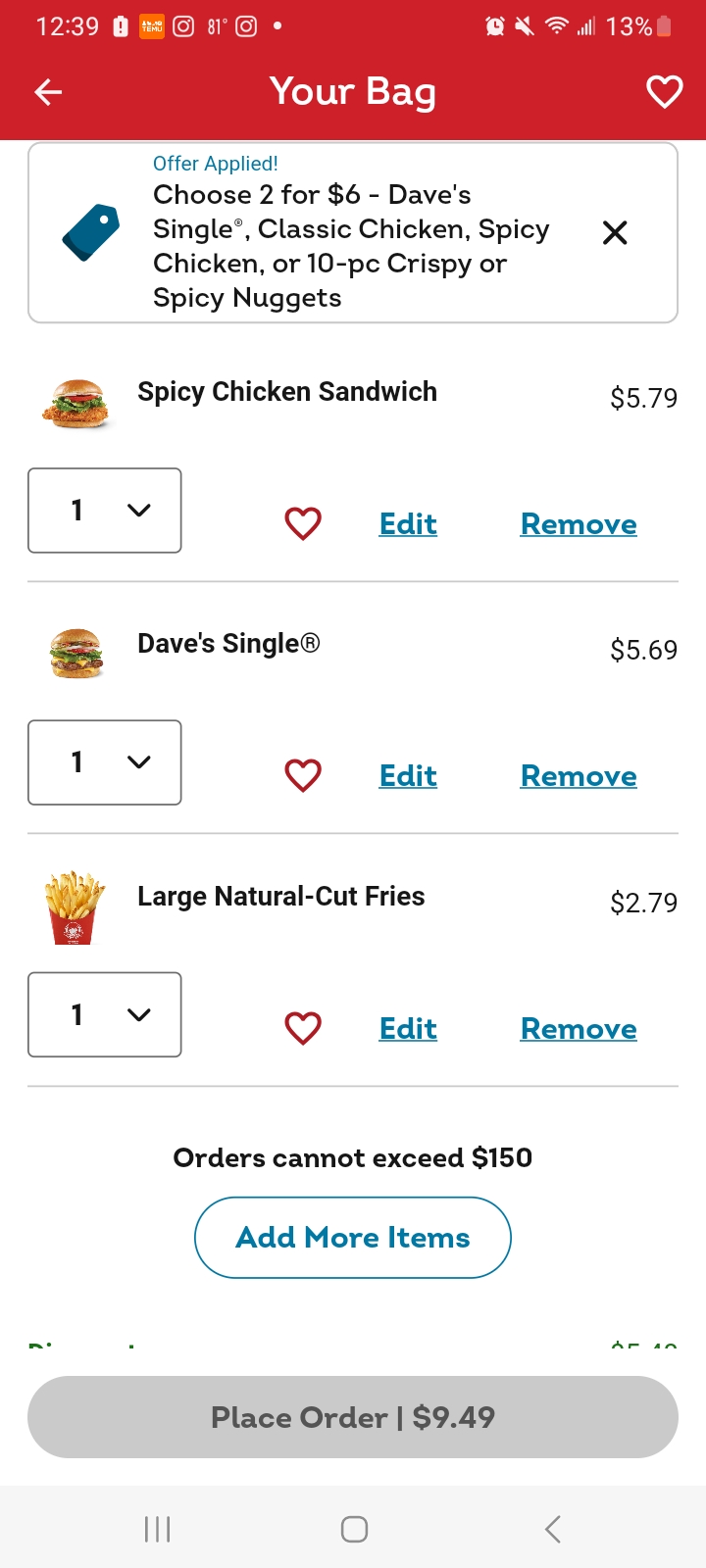Screen dimensions: 706x1568
Task: Place the order for $9.49
Action: pyautogui.click(x=353, y=1417)
